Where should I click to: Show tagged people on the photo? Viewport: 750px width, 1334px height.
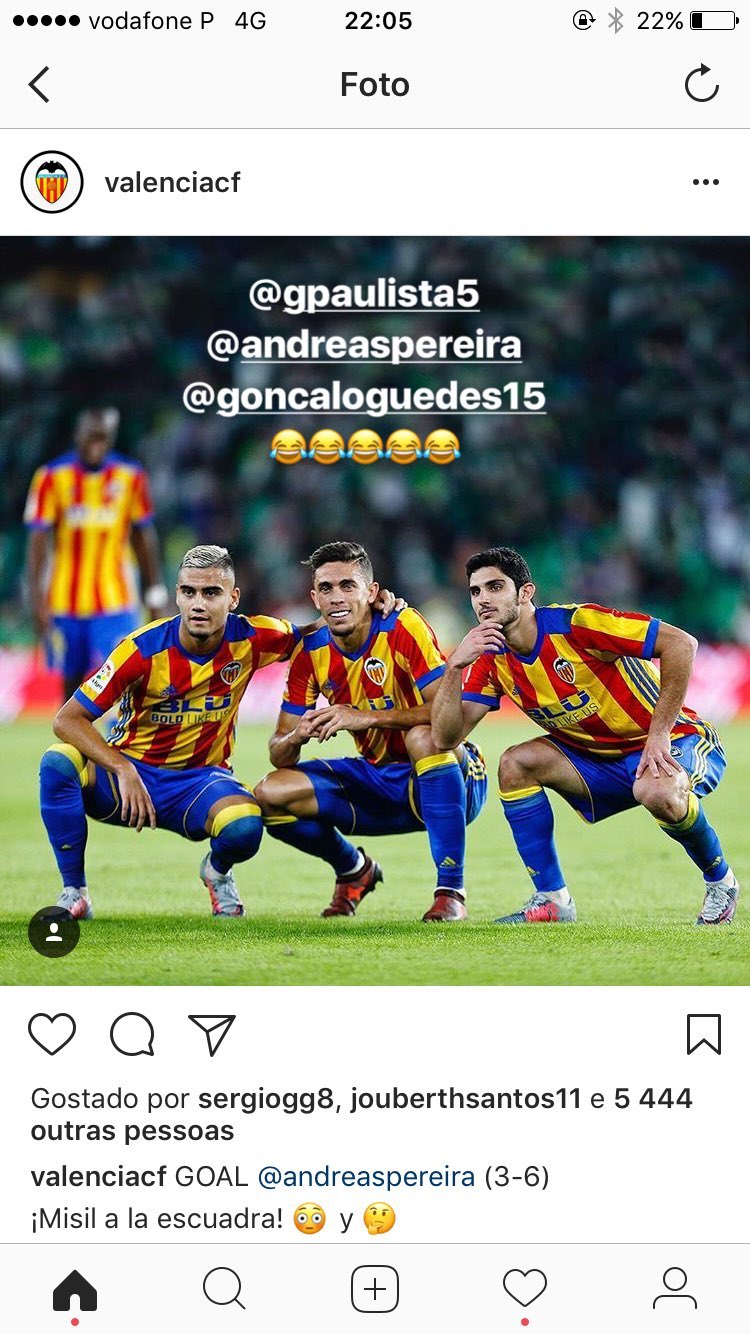[54, 932]
